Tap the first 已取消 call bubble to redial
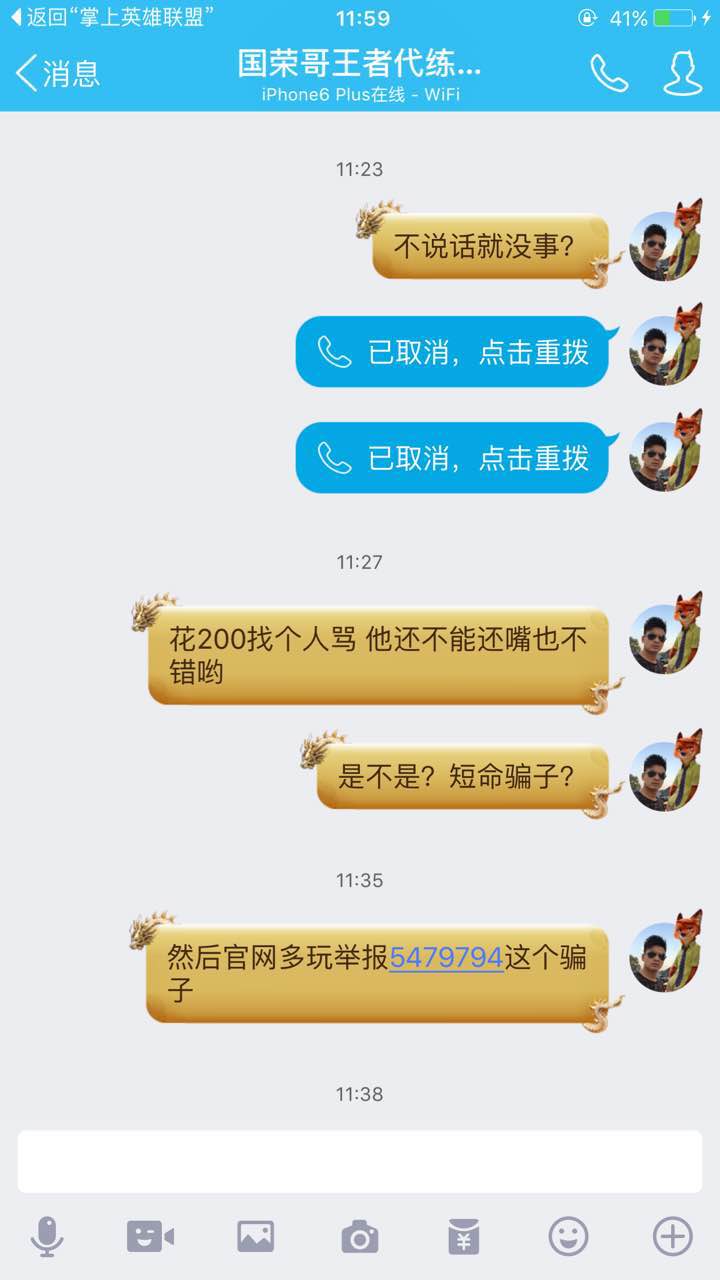Viewport: 720px width, 1280px height. tap(450, 351)
